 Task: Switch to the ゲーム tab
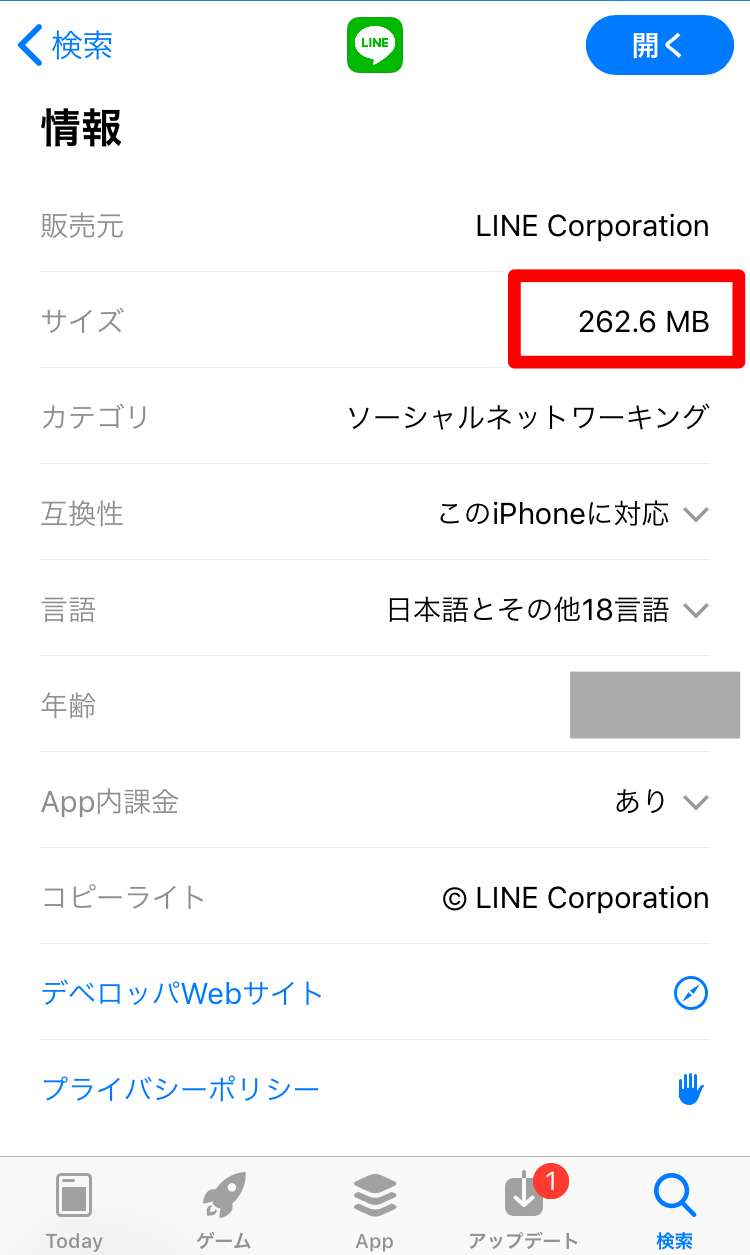[224, 1211]
